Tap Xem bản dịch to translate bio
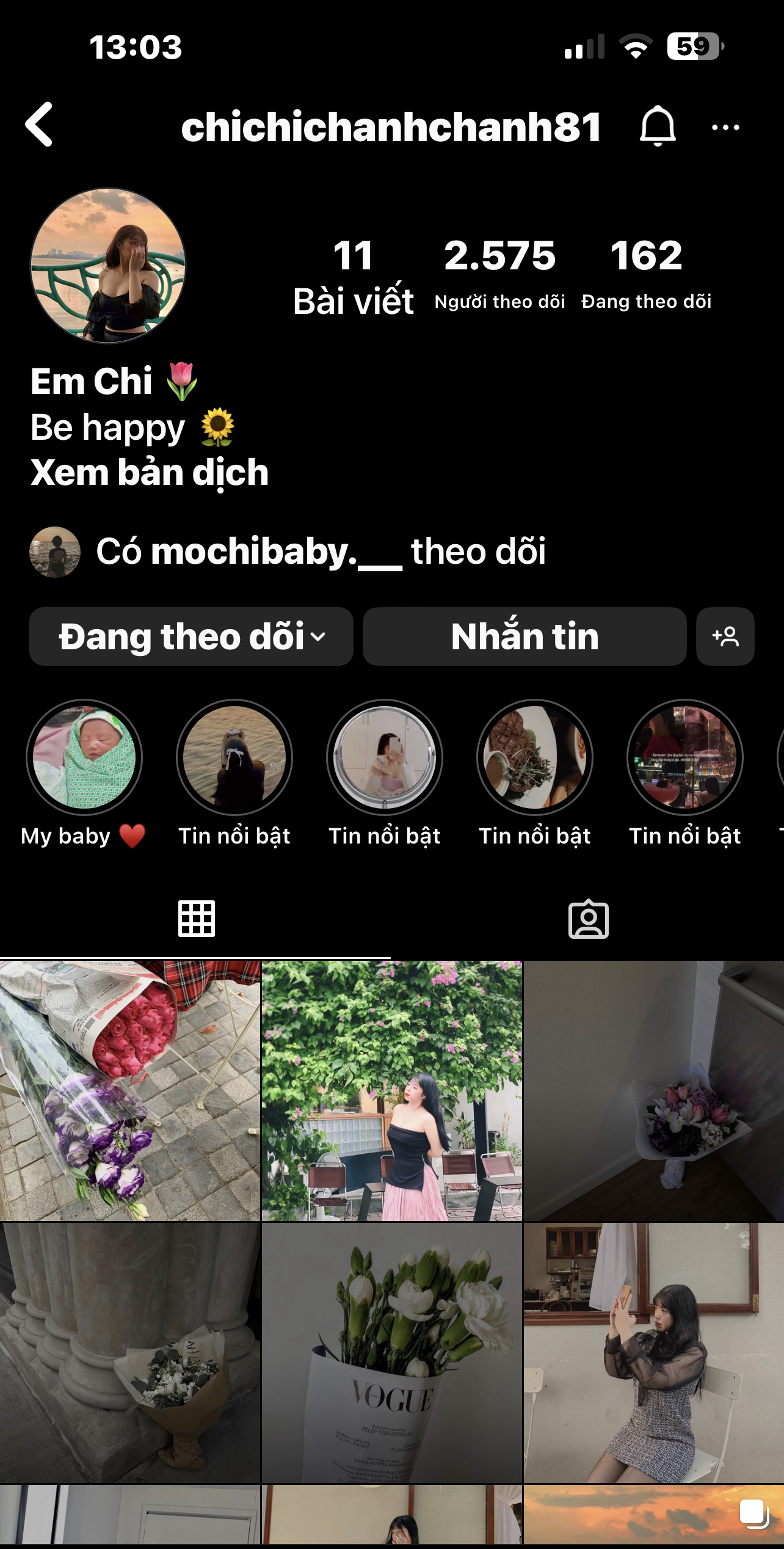 coord(150,472)
